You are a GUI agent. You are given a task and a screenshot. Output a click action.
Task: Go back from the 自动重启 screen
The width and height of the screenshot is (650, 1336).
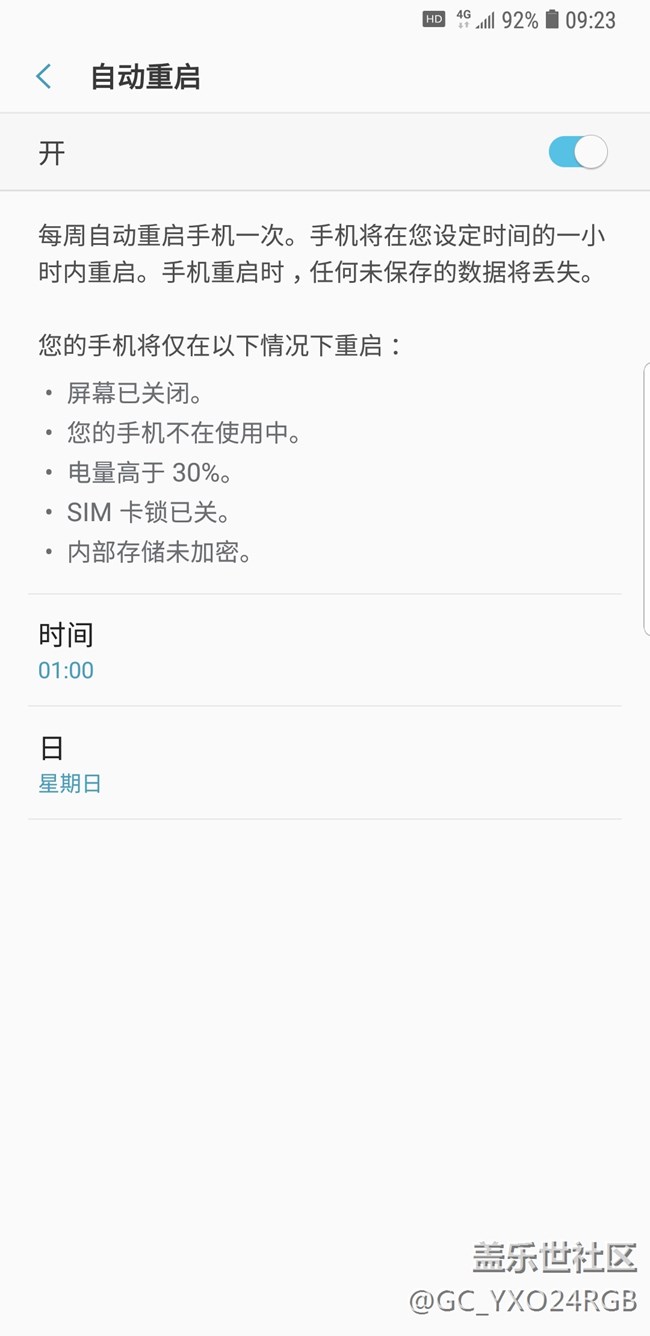tap(44, 77)
